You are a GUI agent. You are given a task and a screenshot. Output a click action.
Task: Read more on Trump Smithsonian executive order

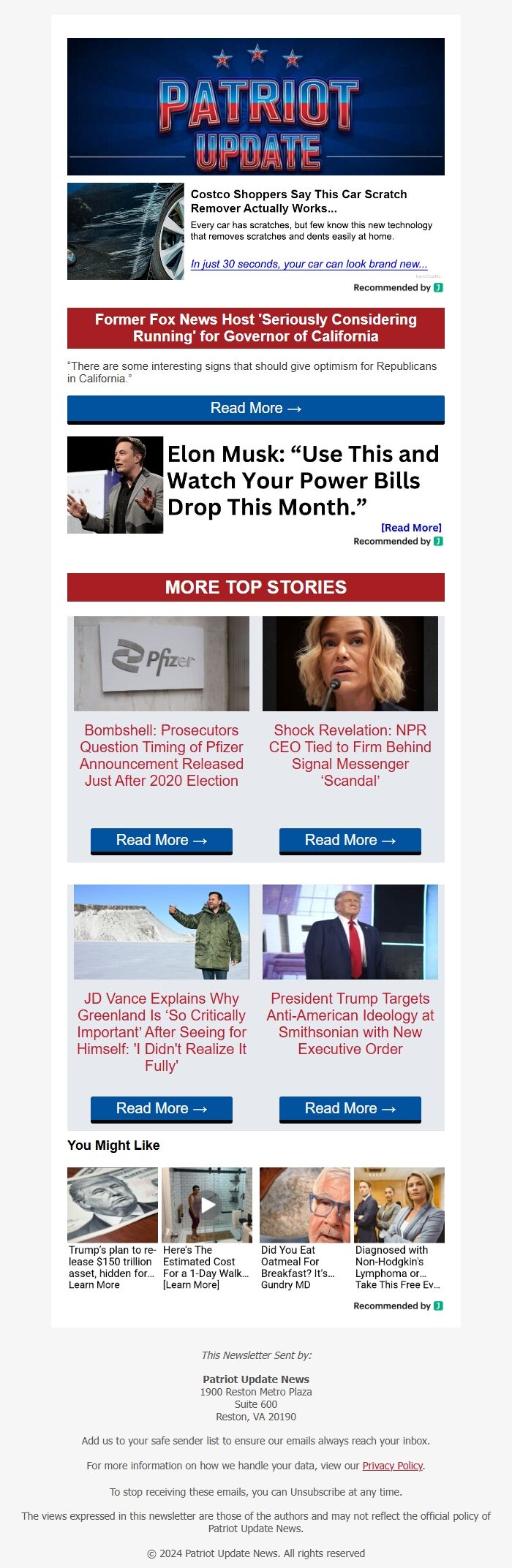pyautogui.click(x=350, y=1109)
